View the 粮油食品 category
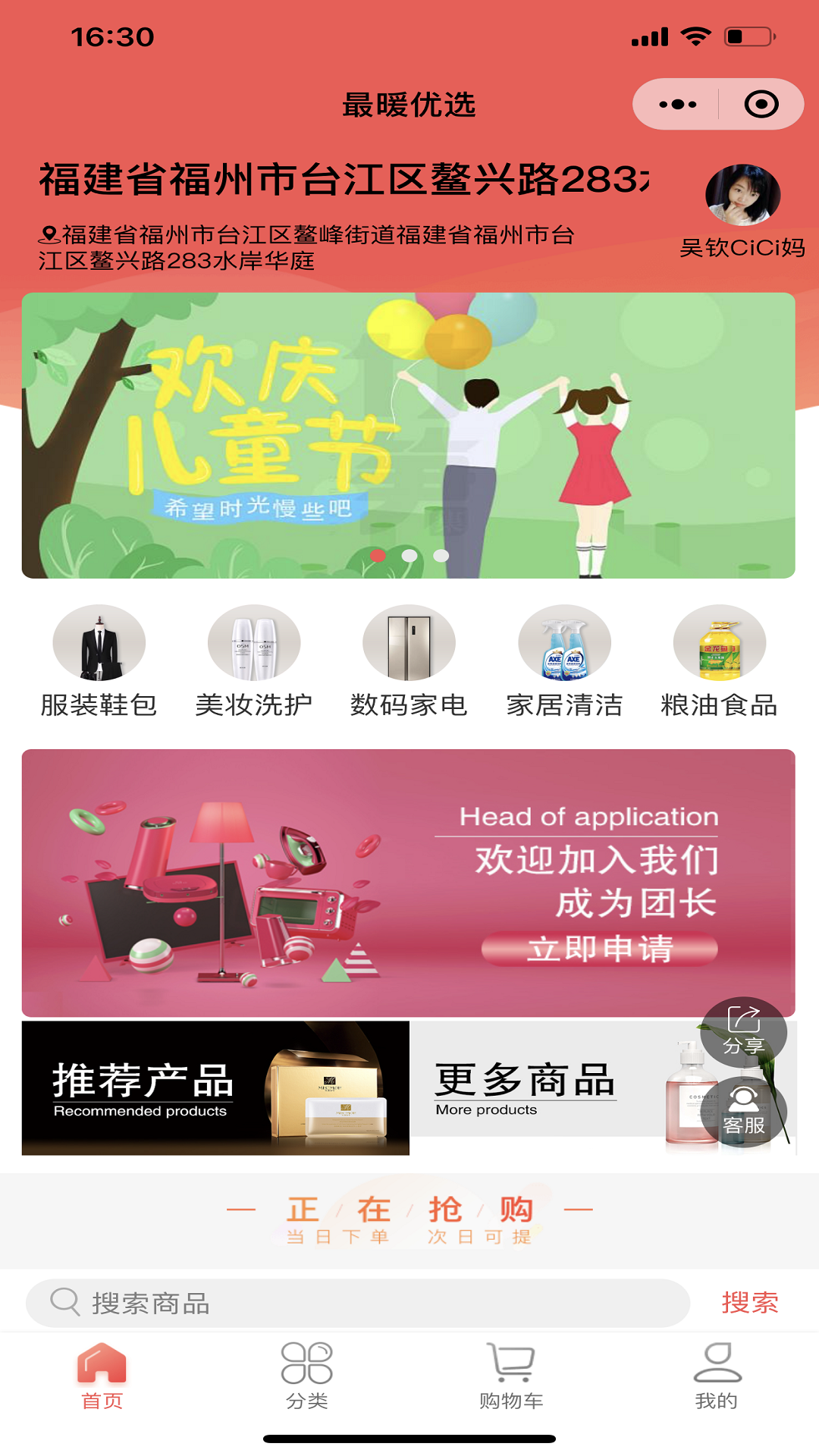The image size is (819, 1456). click(x=719, y=661)
